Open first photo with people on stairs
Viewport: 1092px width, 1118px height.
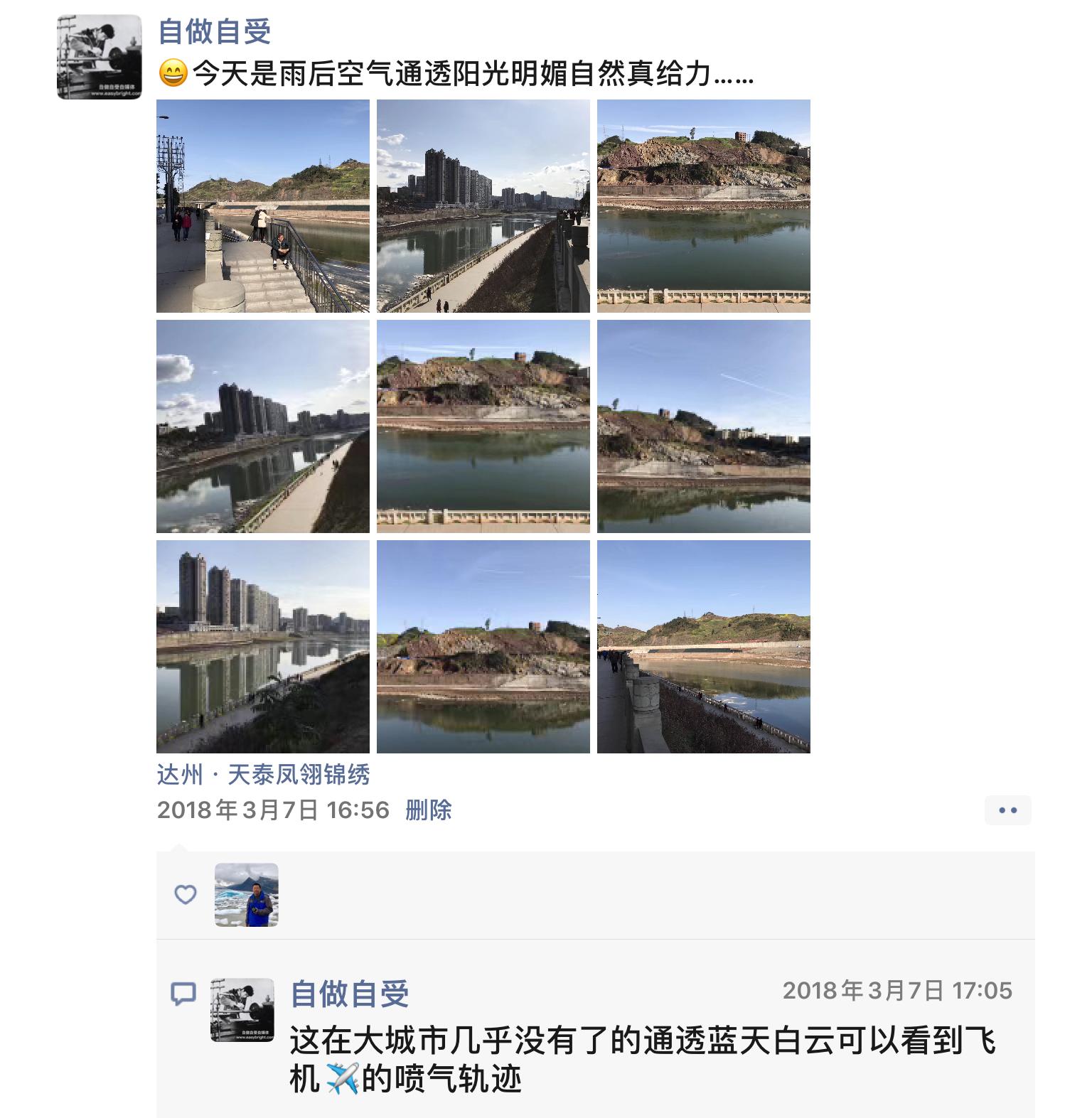click(x=263, y=206)
